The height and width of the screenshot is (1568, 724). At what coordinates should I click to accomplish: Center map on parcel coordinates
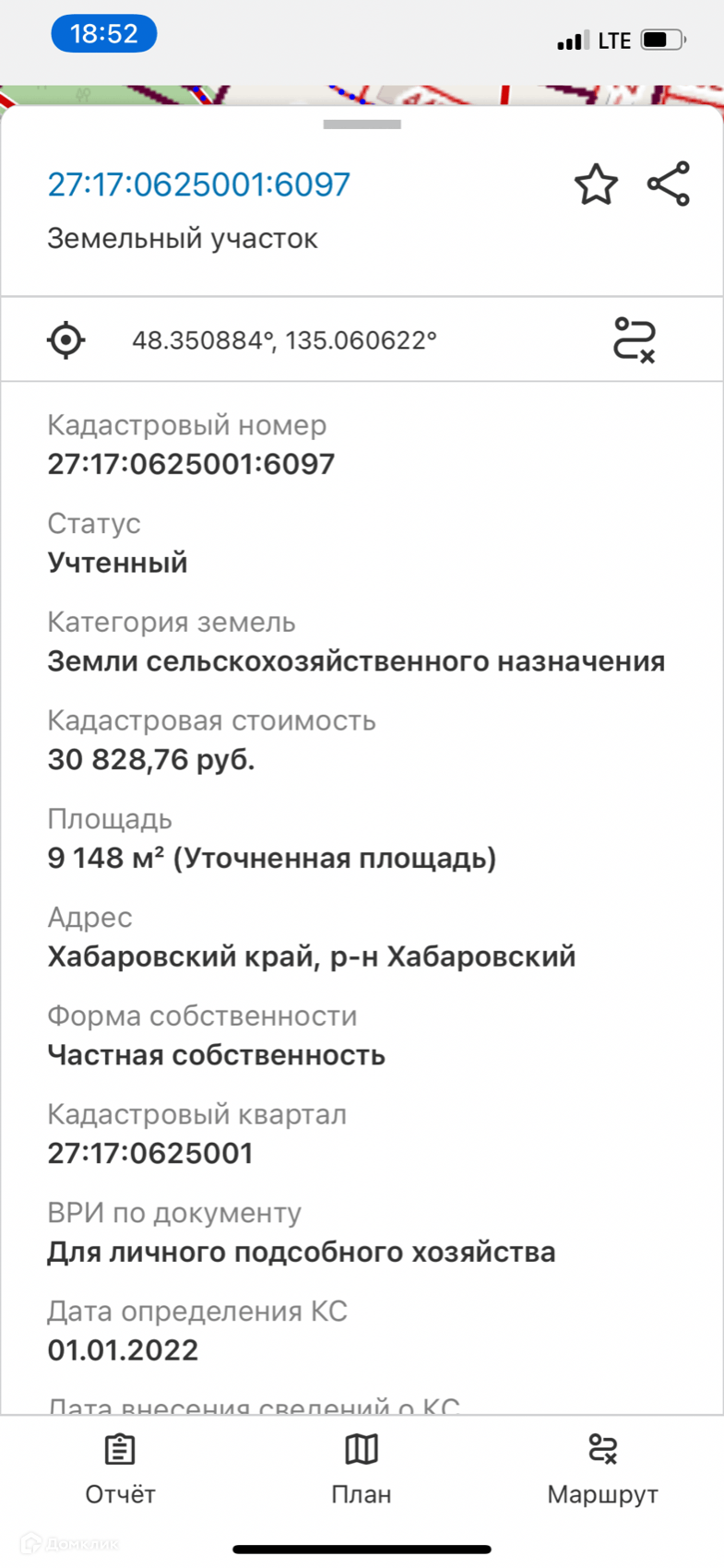click(66, 340)
